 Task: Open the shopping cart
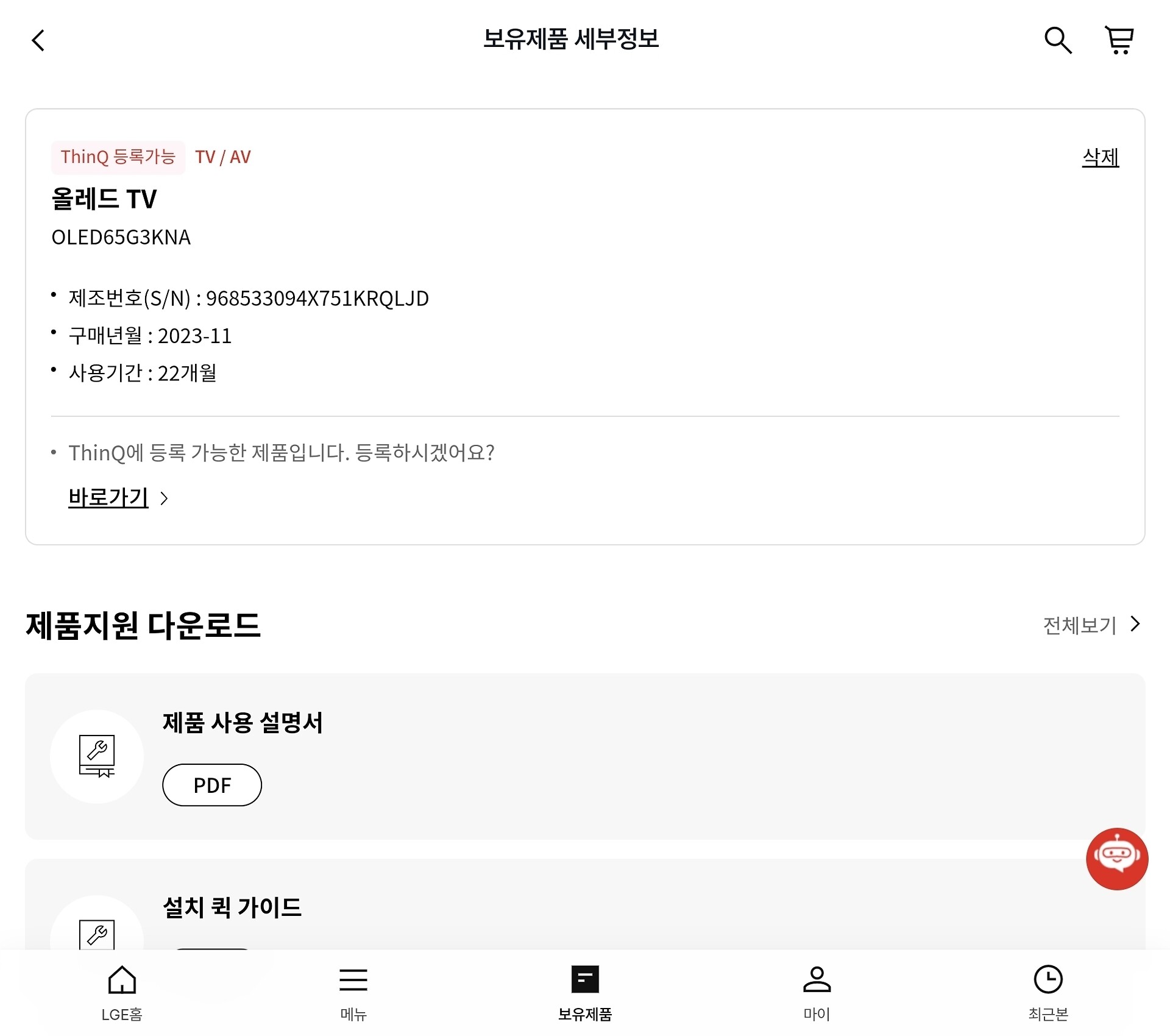pyautogui.click(x=1119, y=40)
